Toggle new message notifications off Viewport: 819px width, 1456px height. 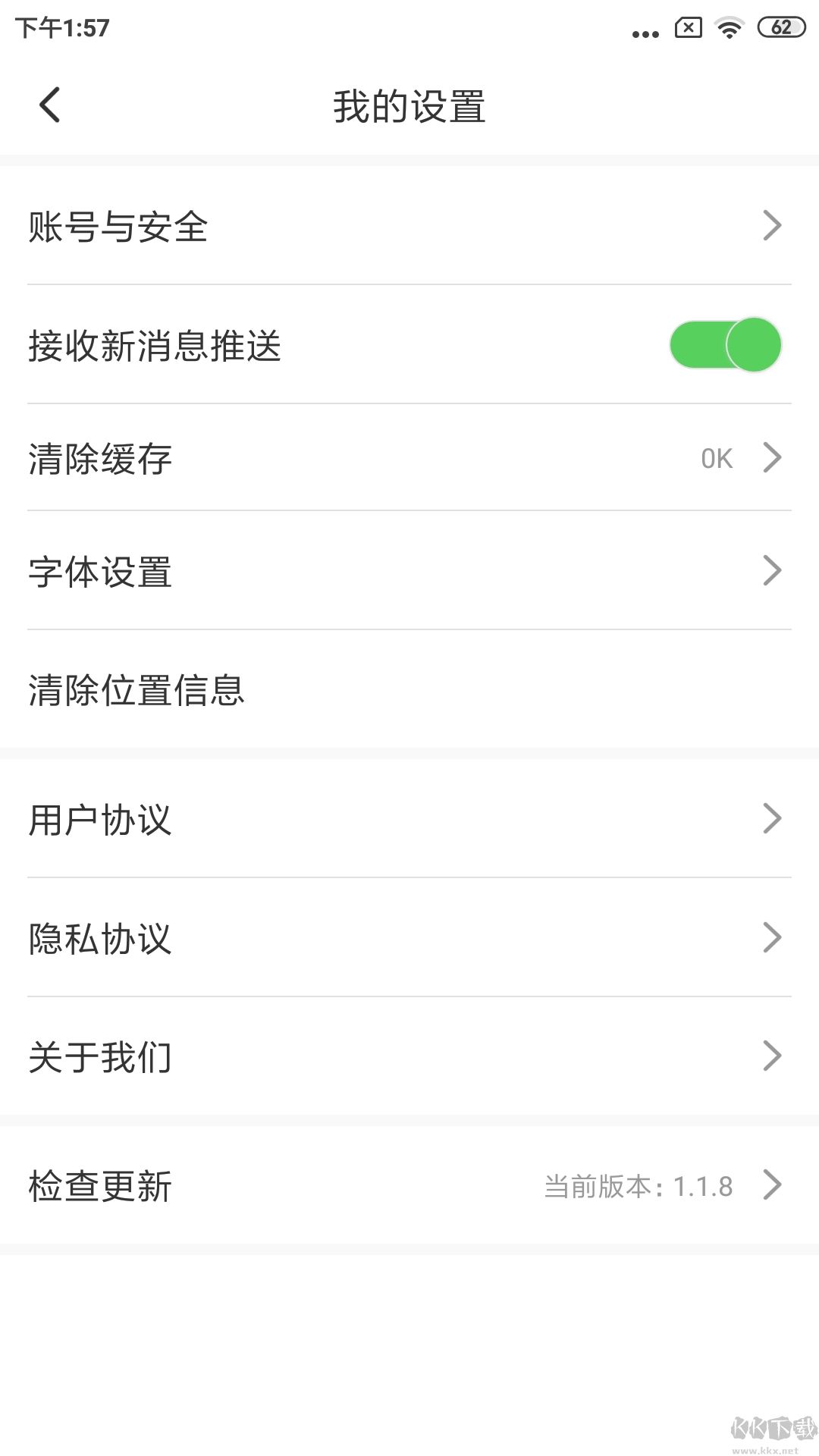[725, 345]
